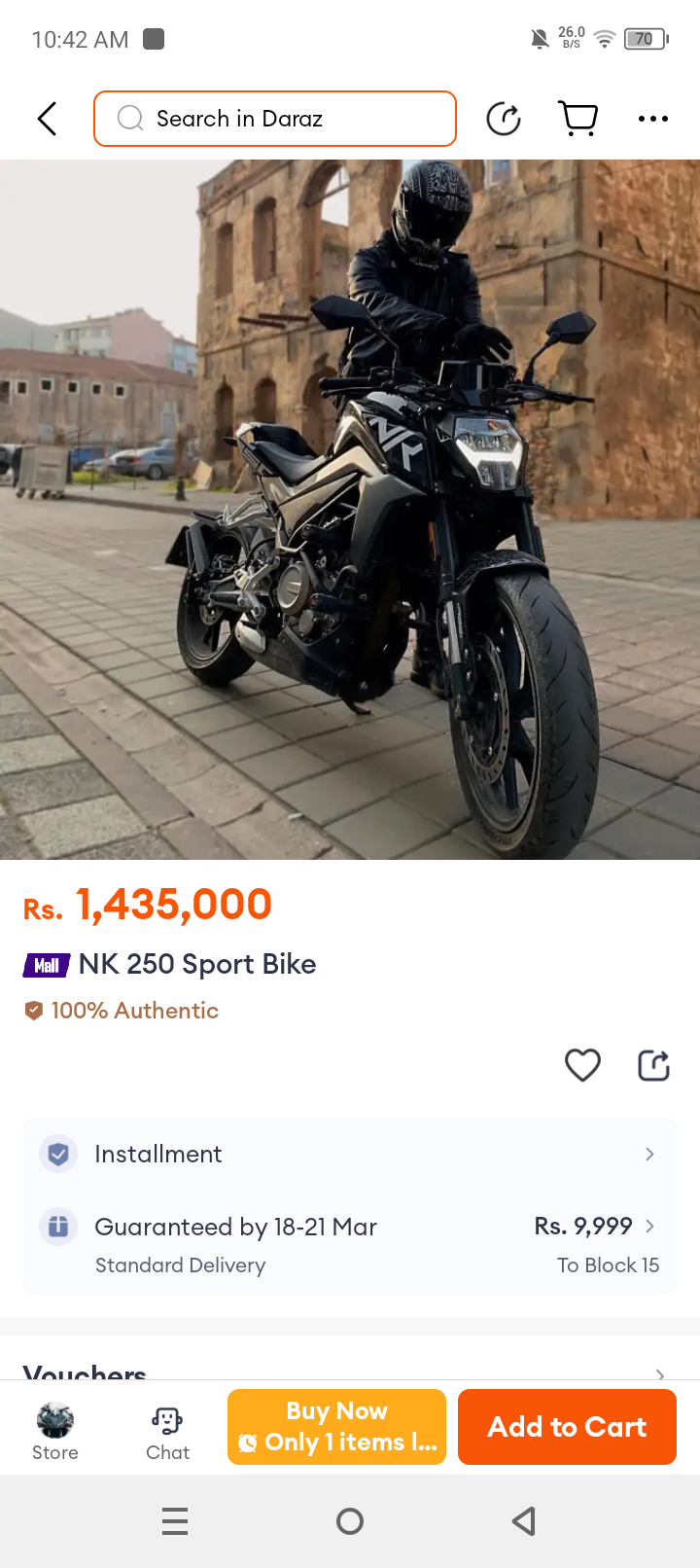
Task: Open the three-dot overflow menu
Action: pos(652,119)
